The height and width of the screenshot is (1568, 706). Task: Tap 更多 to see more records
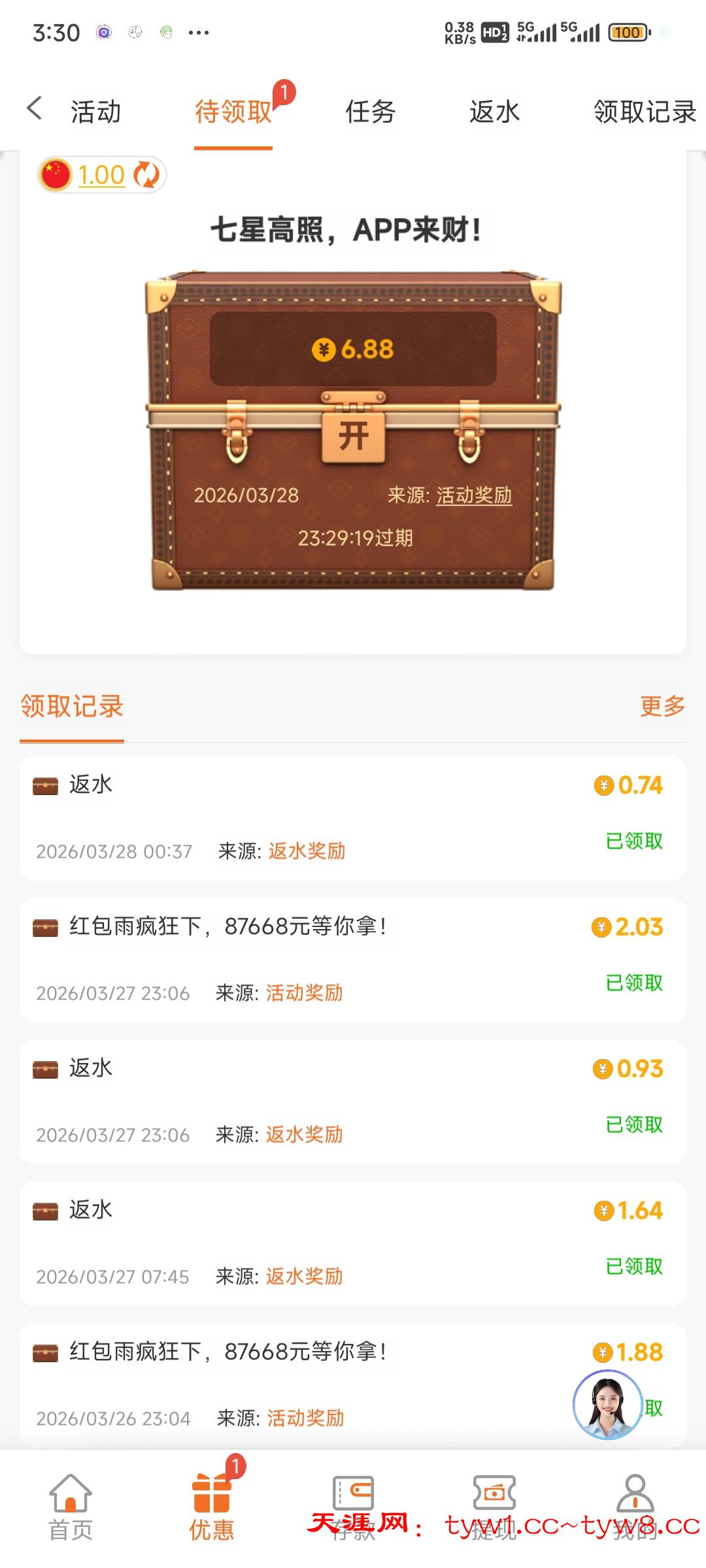click(662, 706)
